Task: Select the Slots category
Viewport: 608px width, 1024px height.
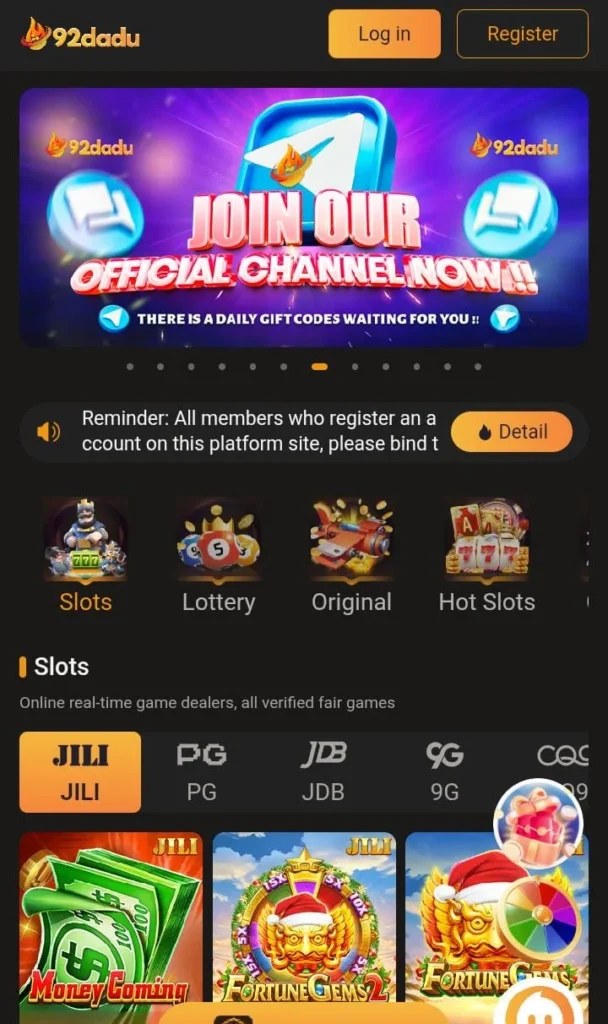Action: point(86,555)
